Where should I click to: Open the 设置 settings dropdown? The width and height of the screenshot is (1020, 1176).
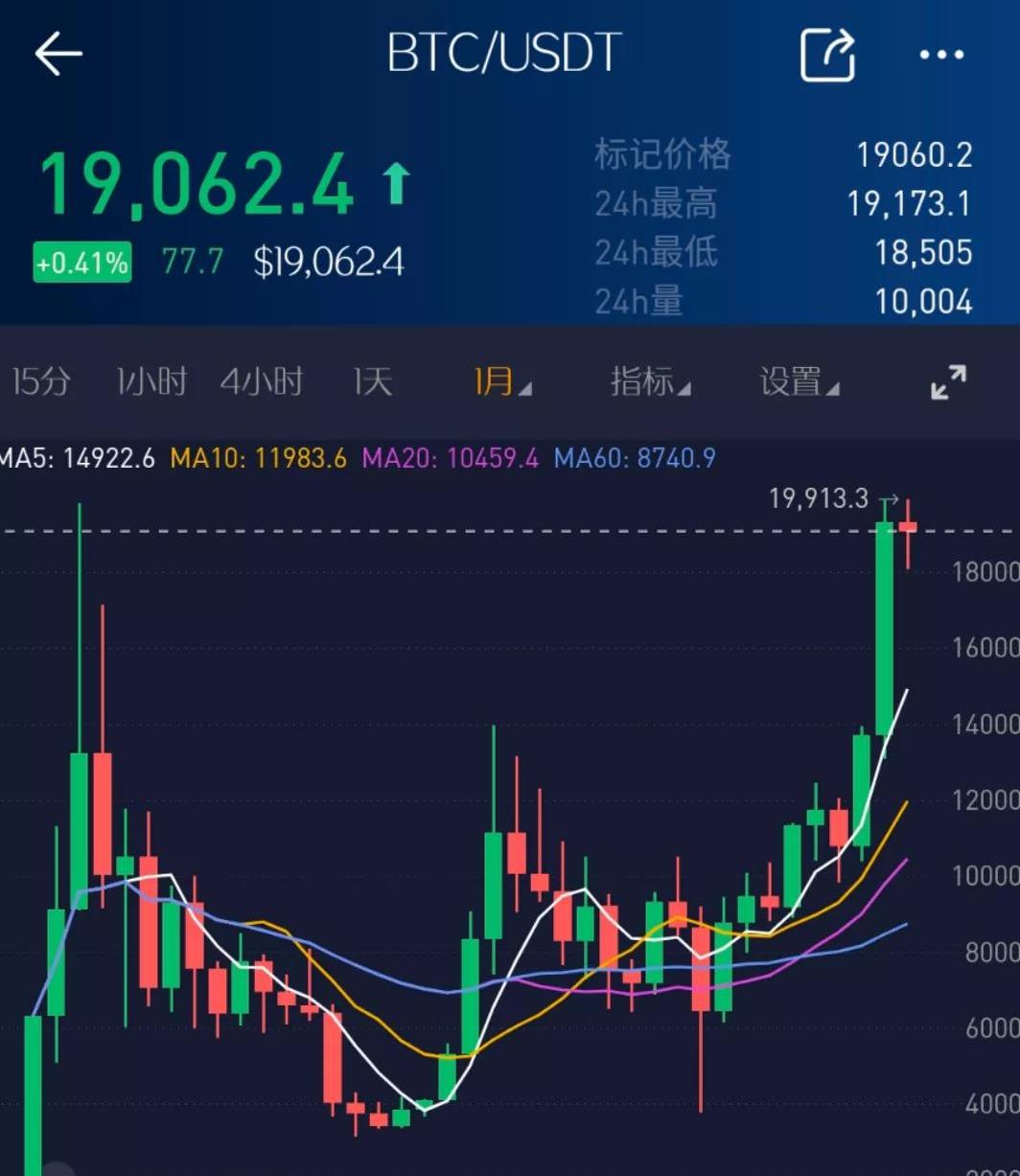(800, 382)
